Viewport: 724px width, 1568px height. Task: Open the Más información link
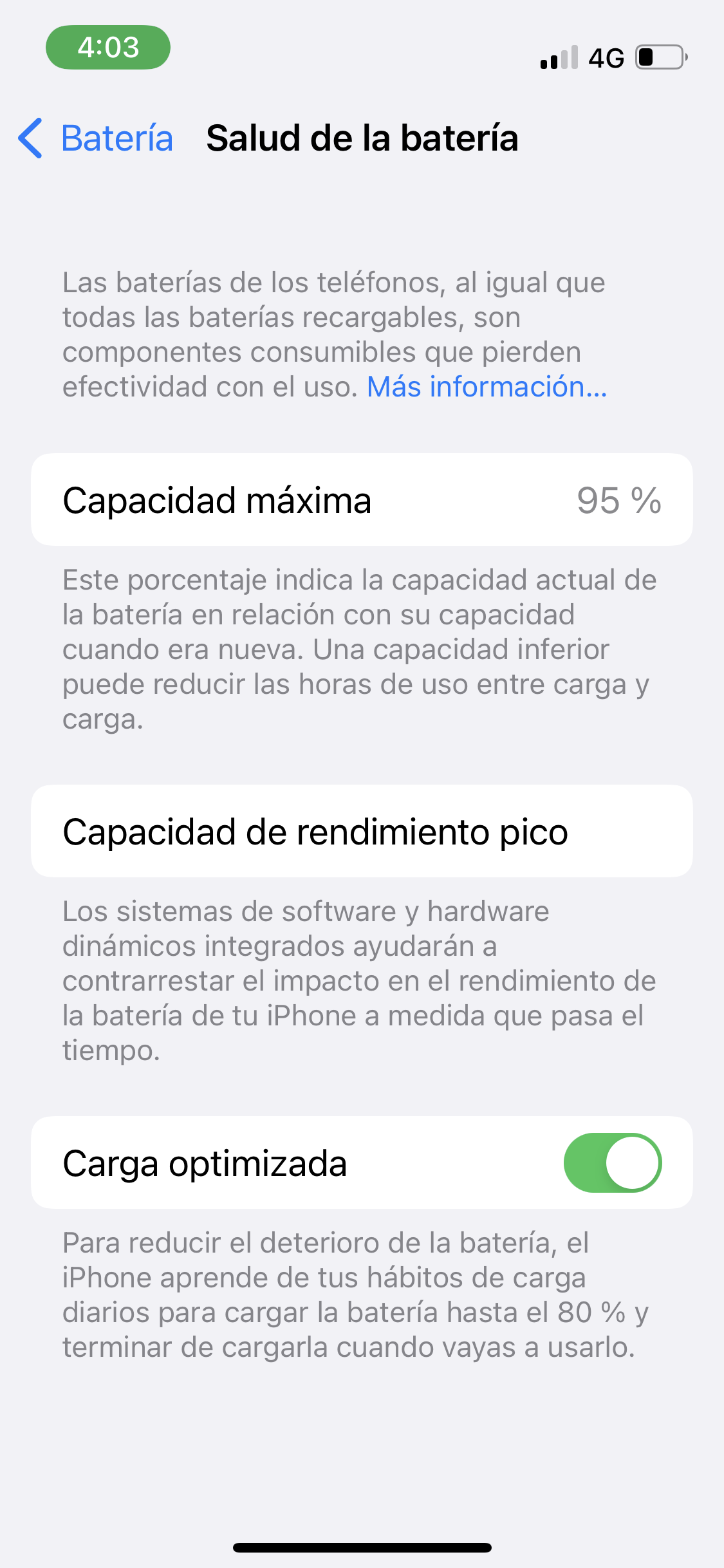[x=487, y=387]
